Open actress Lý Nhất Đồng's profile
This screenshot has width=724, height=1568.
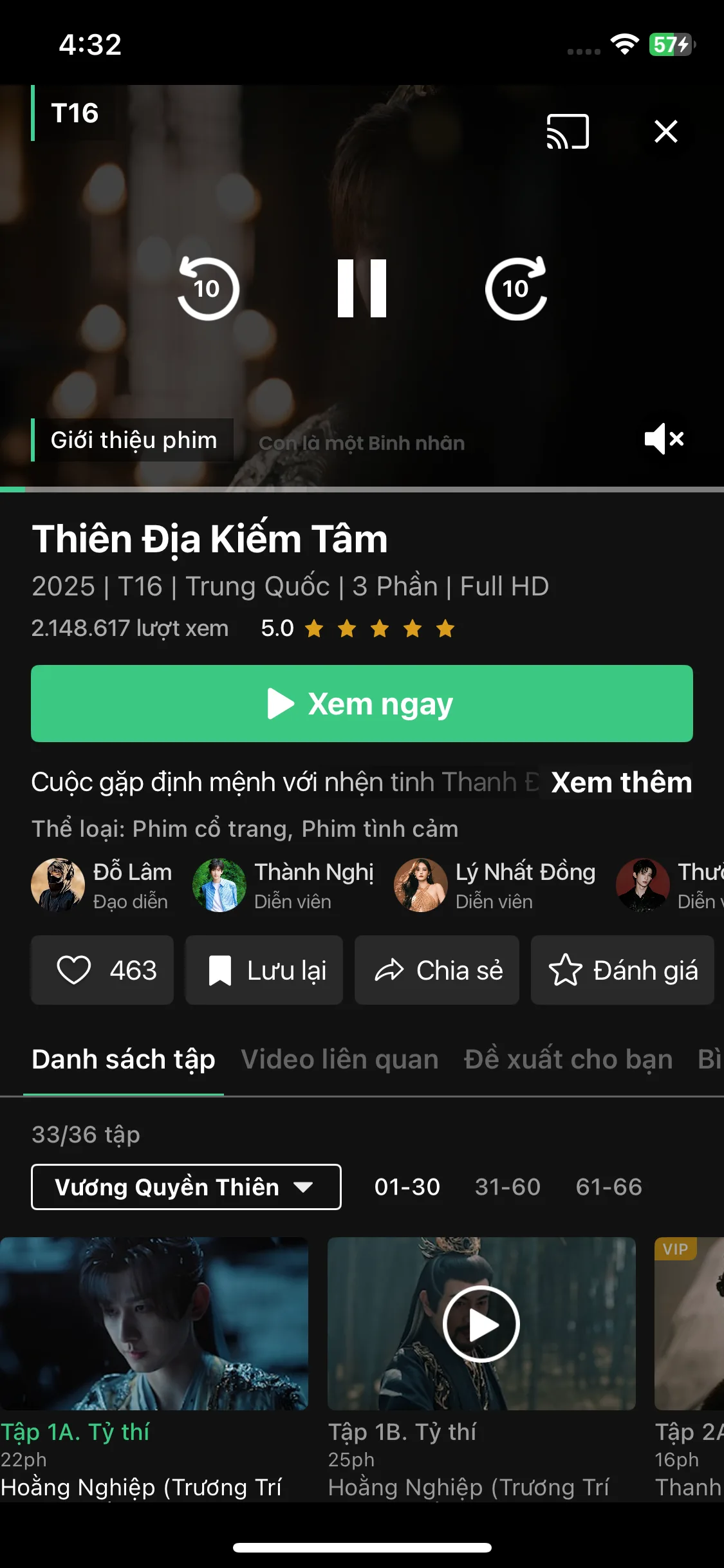click(x=496, y=885)
